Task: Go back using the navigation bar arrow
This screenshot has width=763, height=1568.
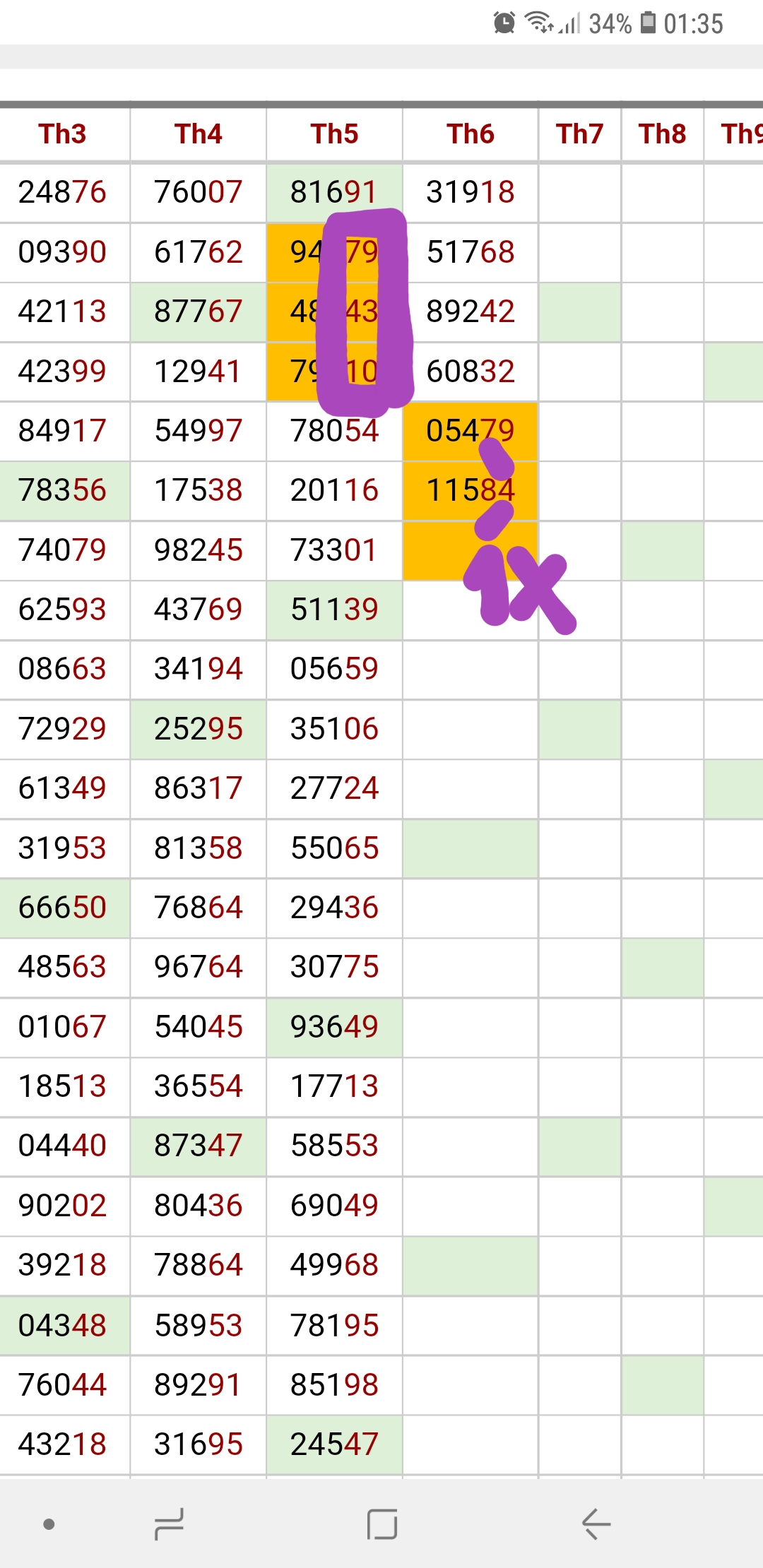Action: point(596,1524)
